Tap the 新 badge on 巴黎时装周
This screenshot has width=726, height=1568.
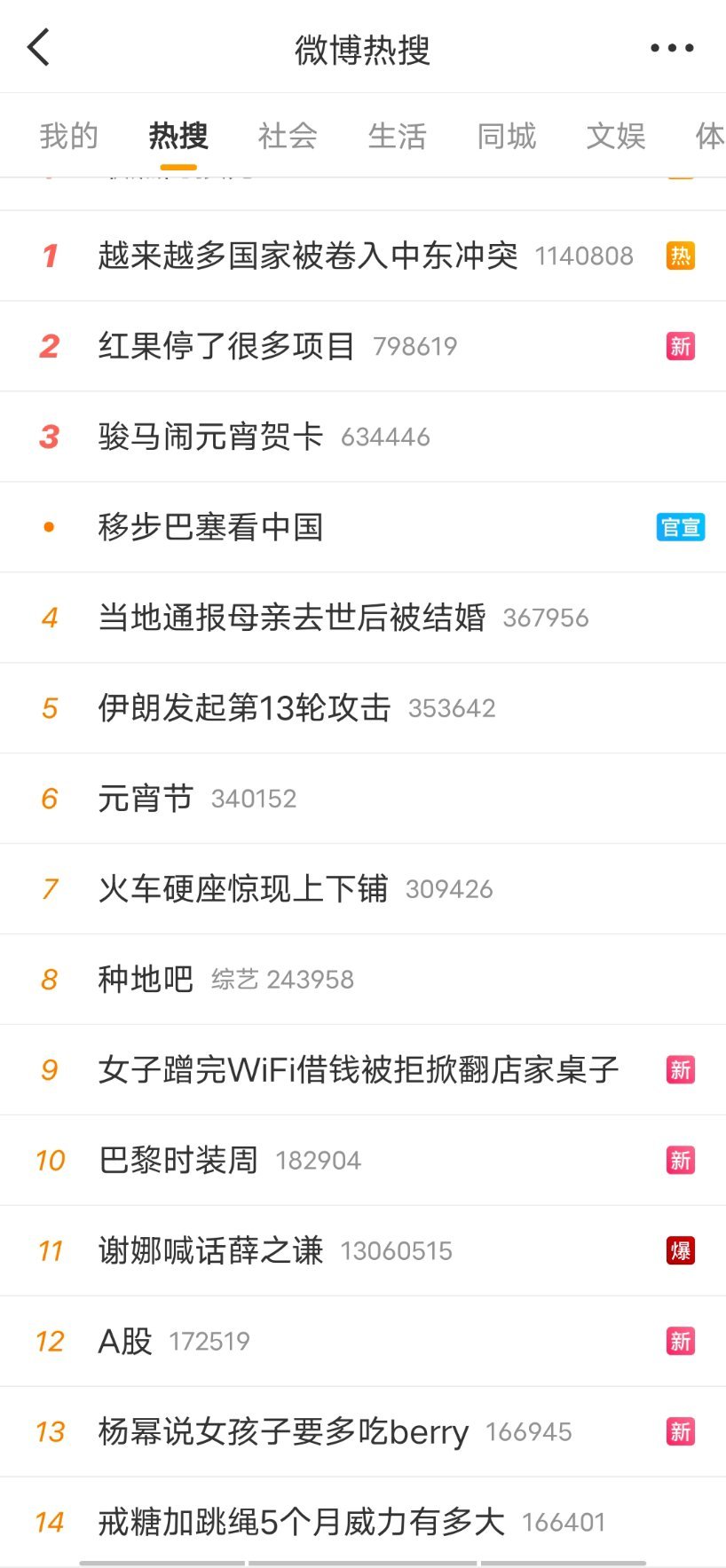(680, 1160)
